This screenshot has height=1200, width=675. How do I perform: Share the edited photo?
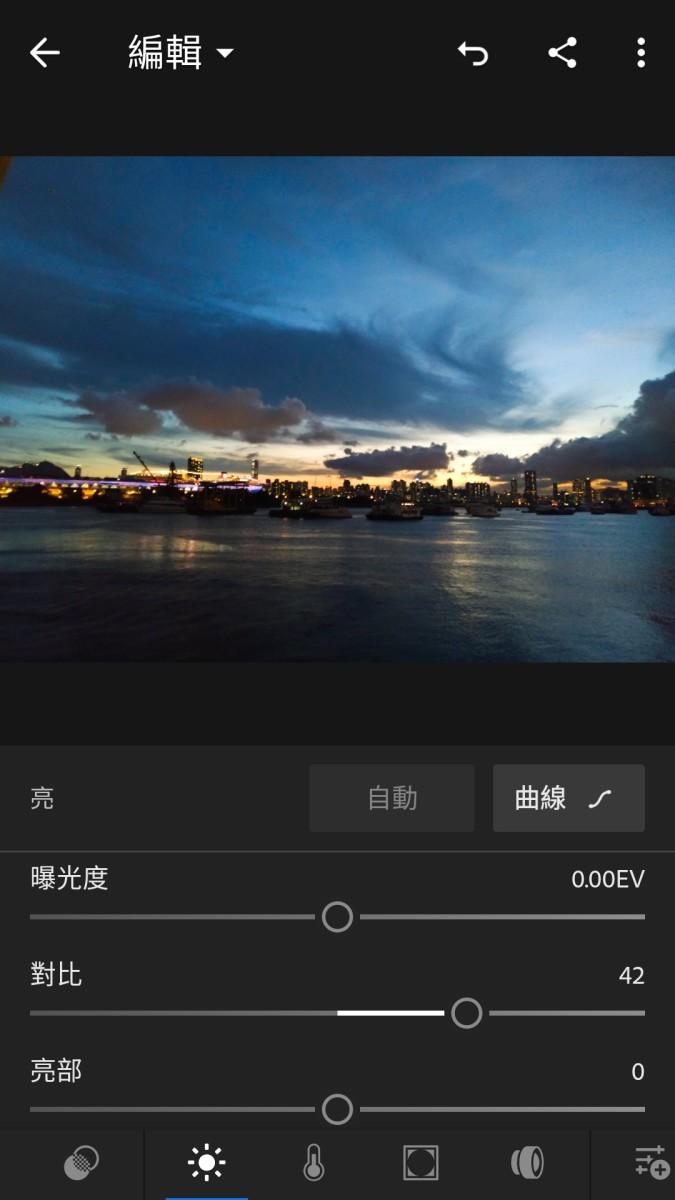point(563,53)
